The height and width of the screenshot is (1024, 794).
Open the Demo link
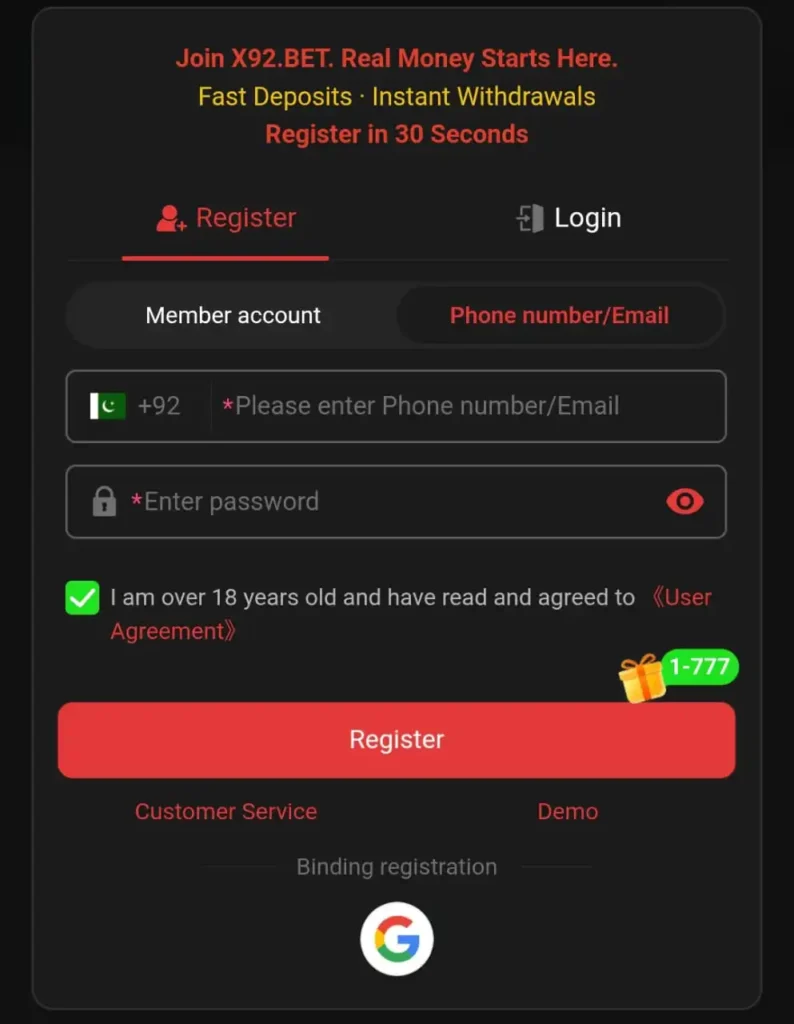[568, 812]
